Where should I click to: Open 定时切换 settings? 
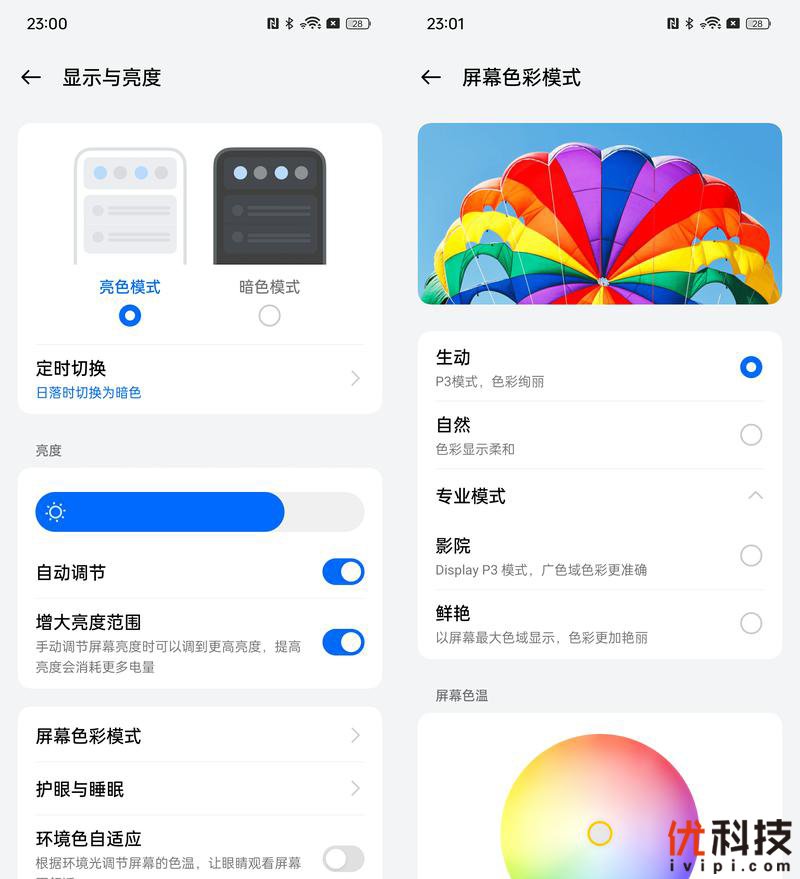[200, 379]
